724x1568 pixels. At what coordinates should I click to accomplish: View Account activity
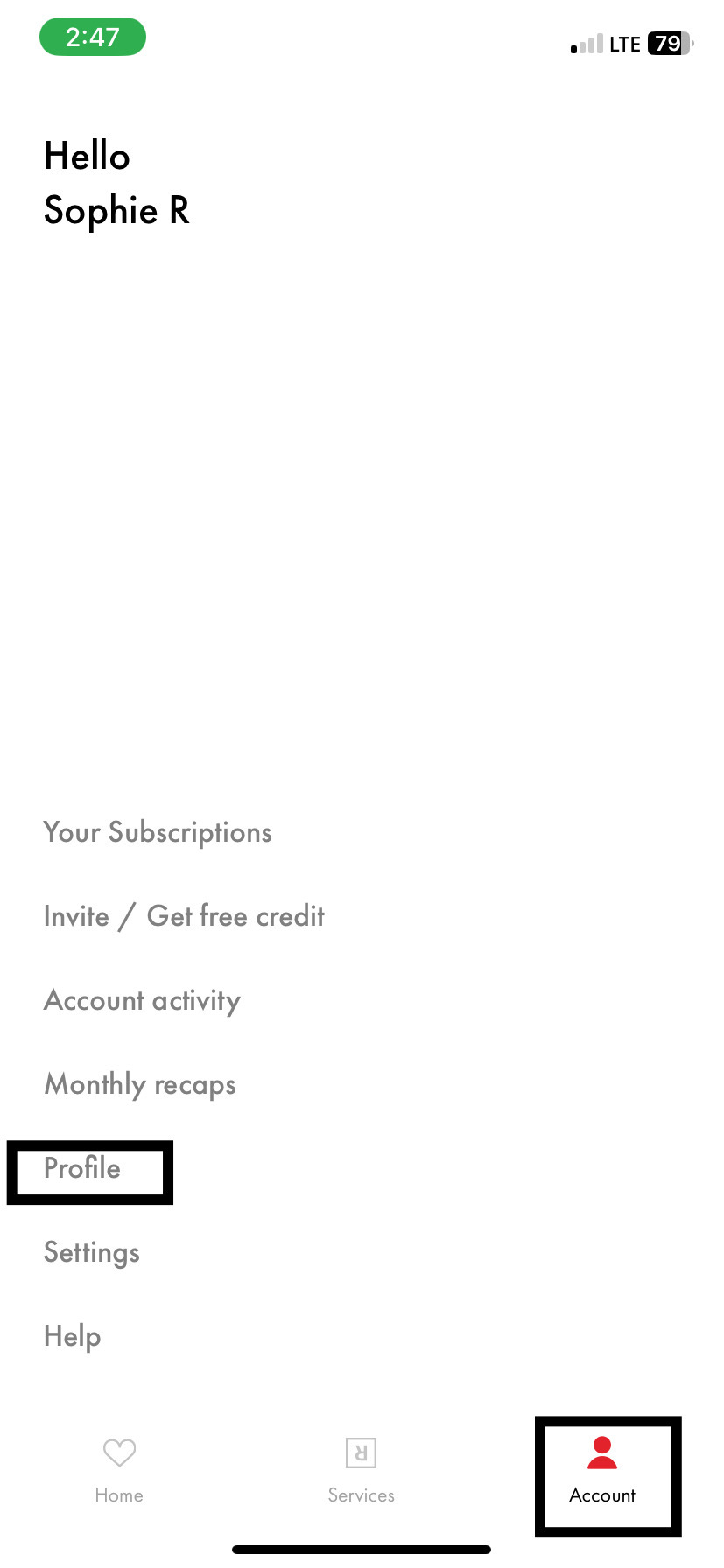(x=142, y=1000)
